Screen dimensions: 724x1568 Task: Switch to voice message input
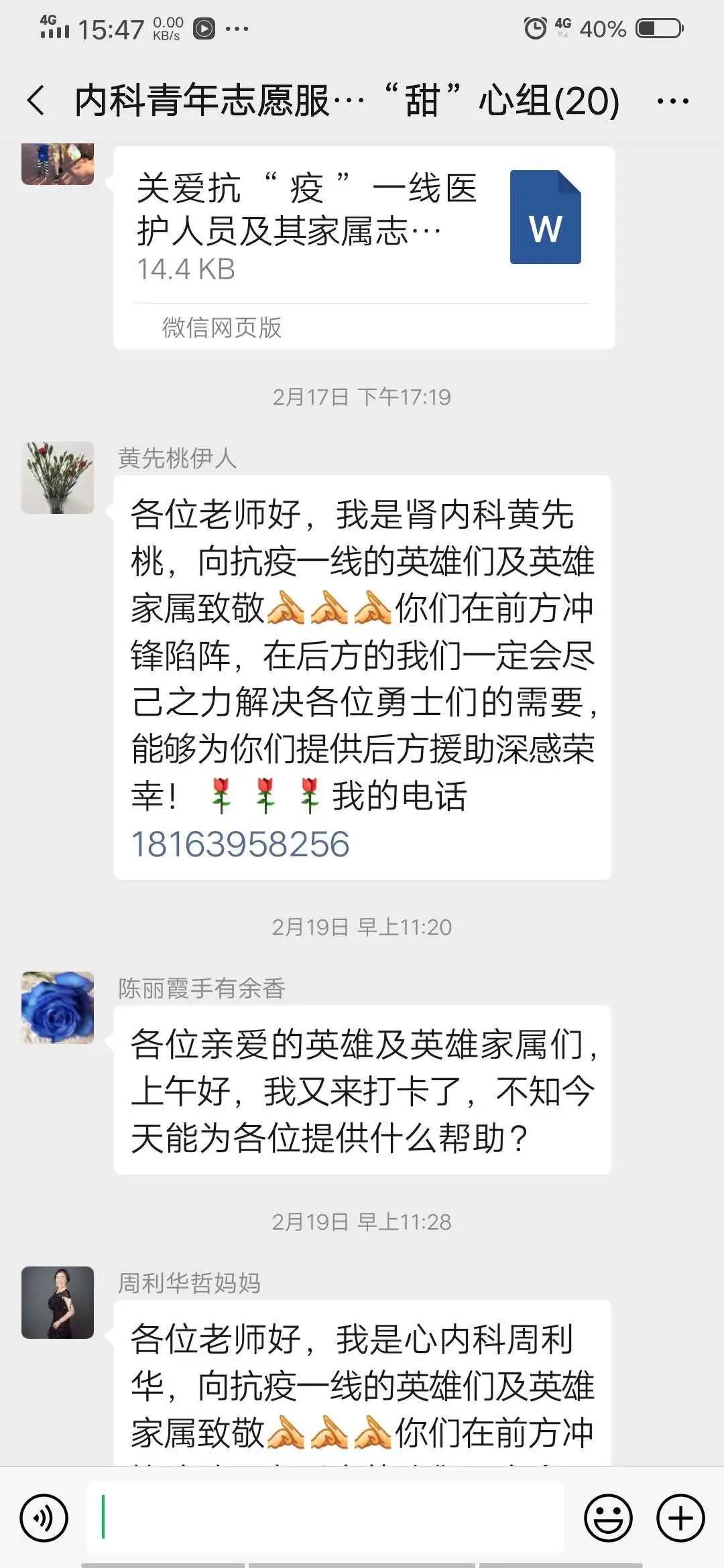(x=44, y=1518)
